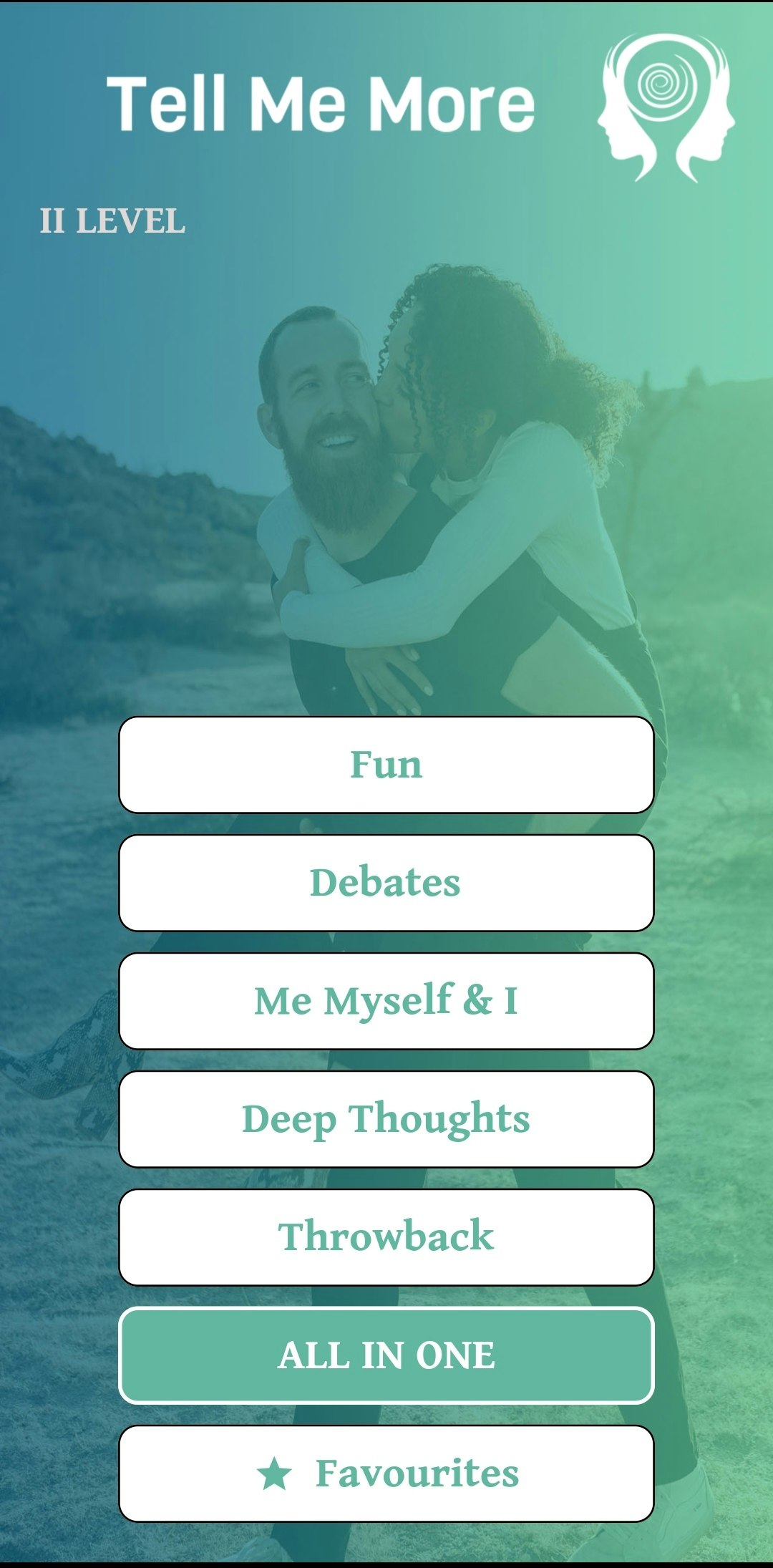The width and height of the screenshot is (773, 1568).
Task: Select the Debates category
Action: click(x=386, y=883)
